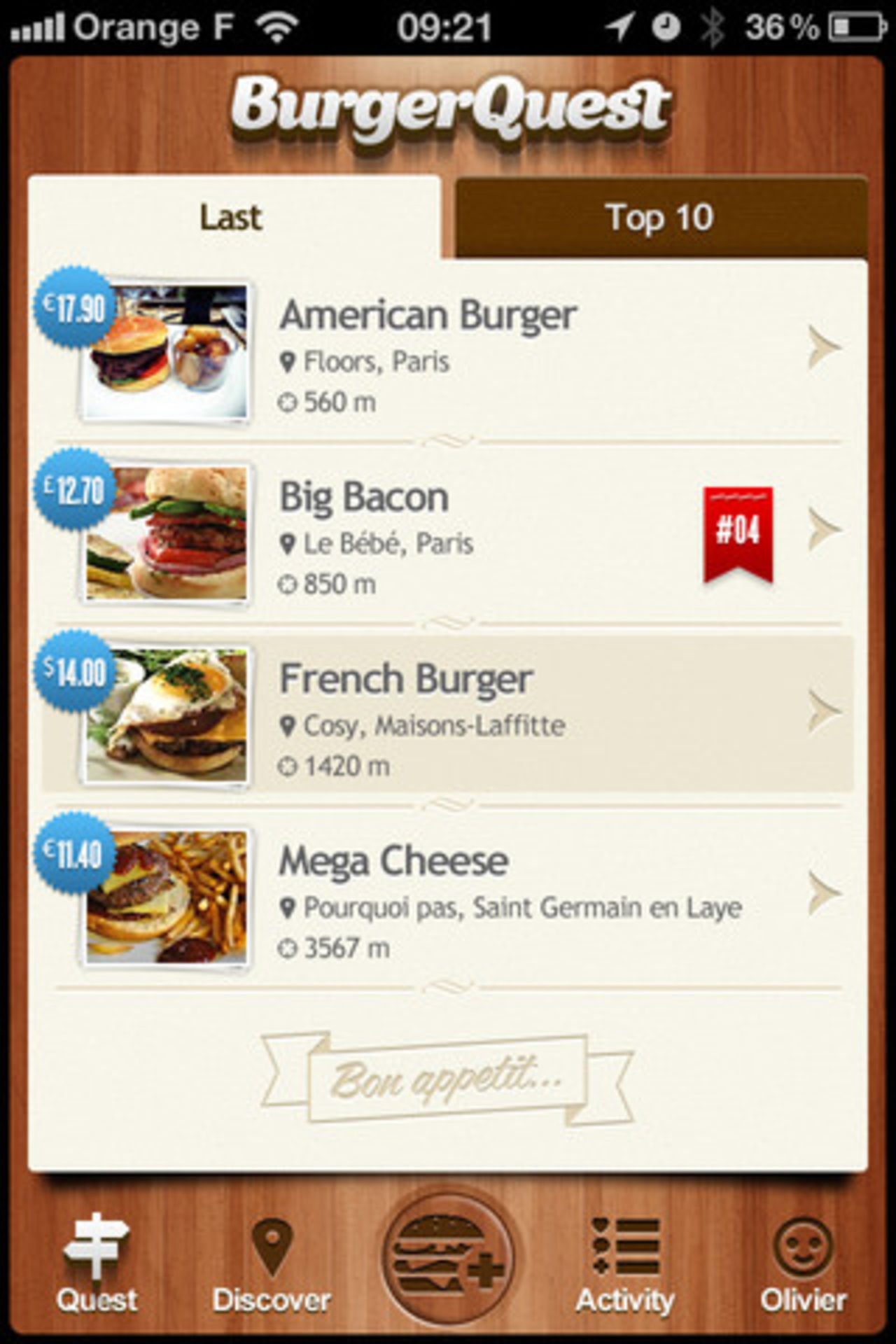Switch to the Top 10 tab
Image resolution: width=896 pixels, height=1344 pixels.
[x=659, y=218]
